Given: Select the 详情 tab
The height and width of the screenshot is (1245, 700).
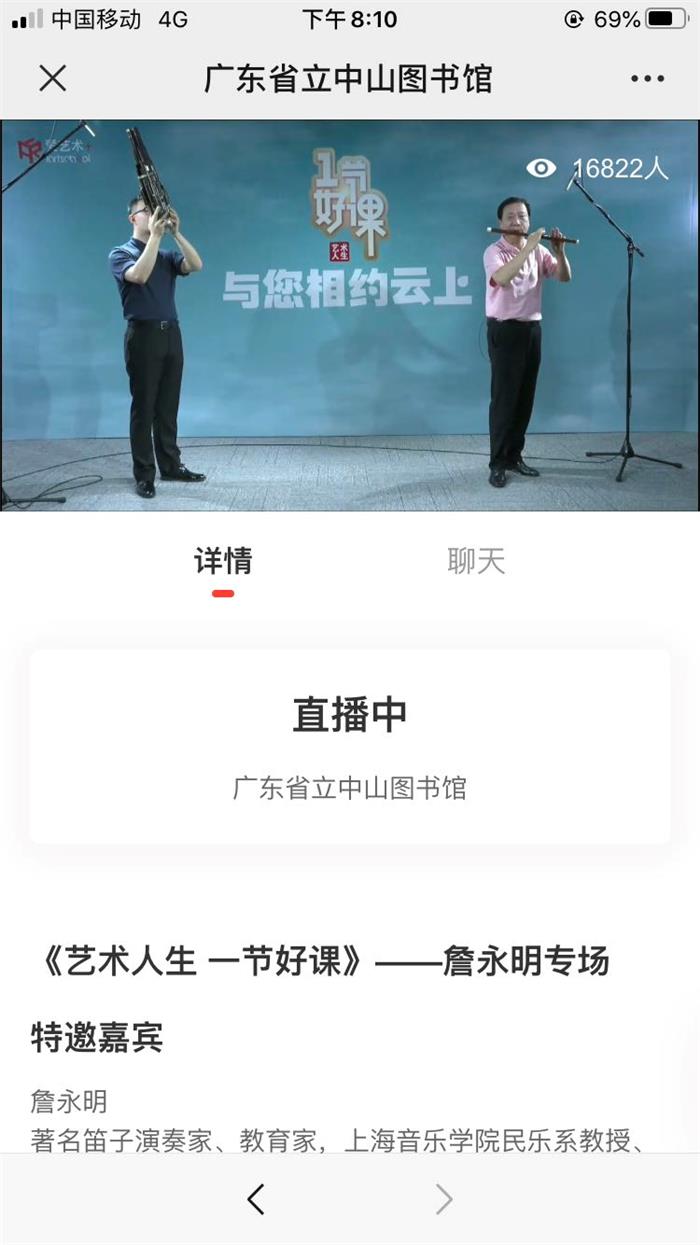Looking at the screenshot, I should point(223,562).
